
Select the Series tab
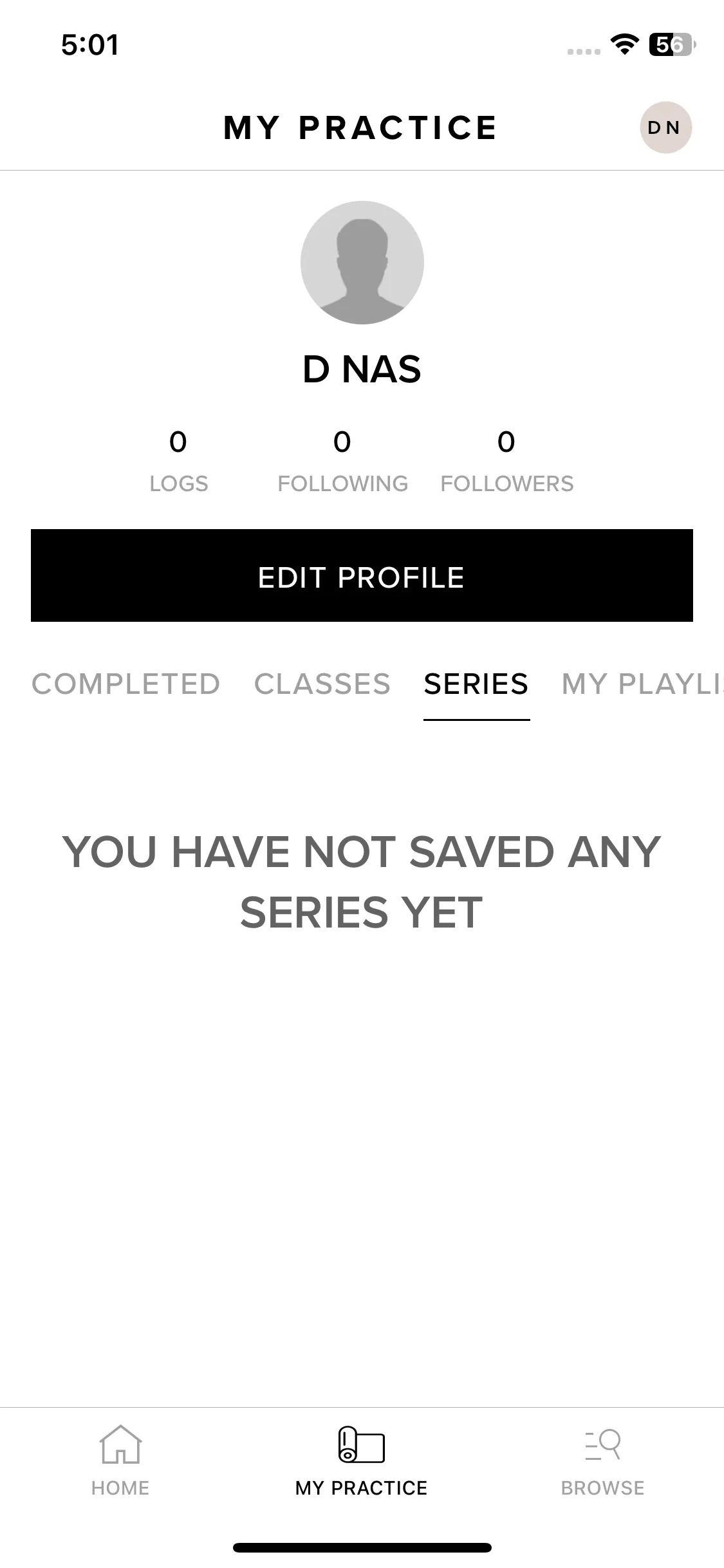pos(476,684)
